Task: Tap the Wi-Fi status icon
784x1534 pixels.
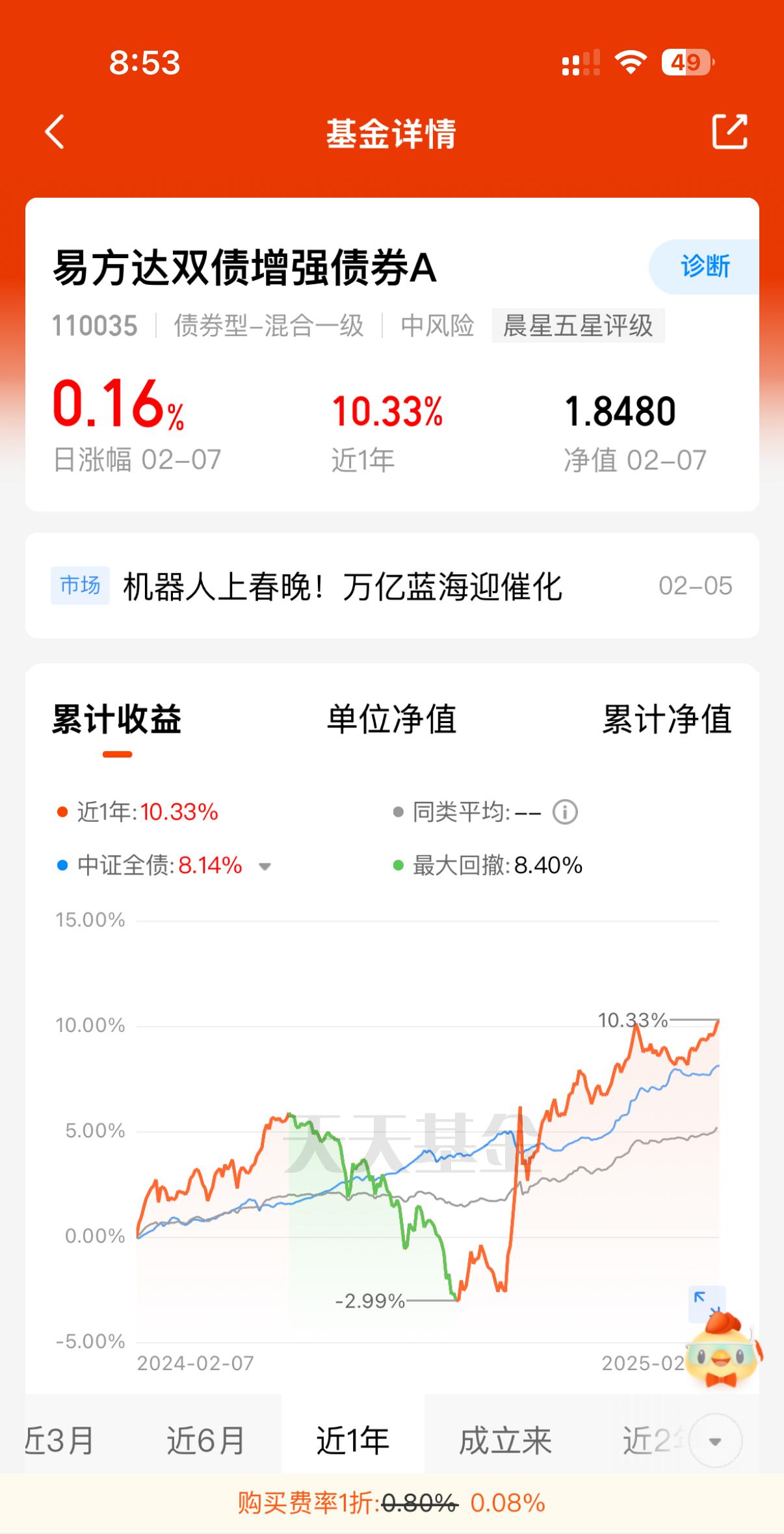Action: pyautogui.click(x=628, y=62)
